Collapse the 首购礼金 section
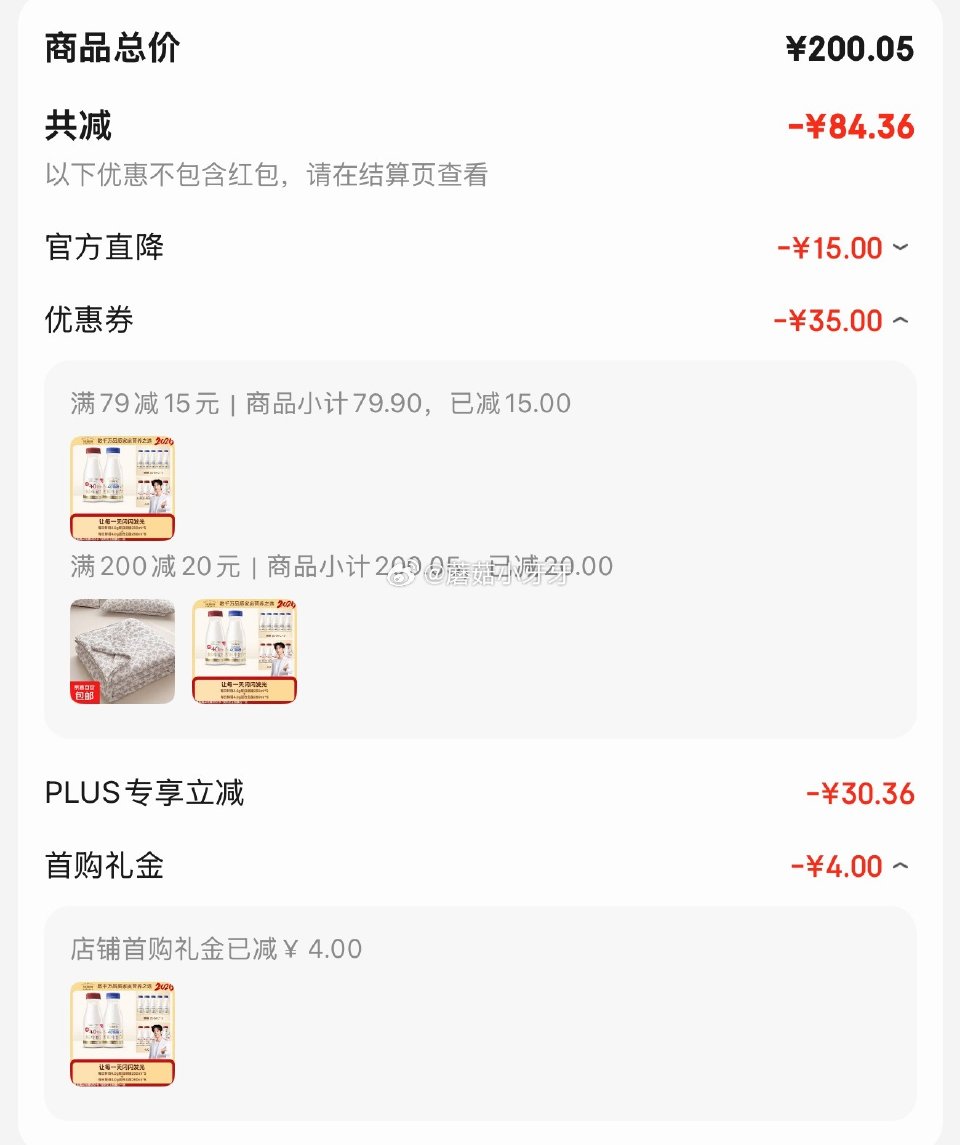This screenshot has width=960, height=1145. [x=899, y=866]
